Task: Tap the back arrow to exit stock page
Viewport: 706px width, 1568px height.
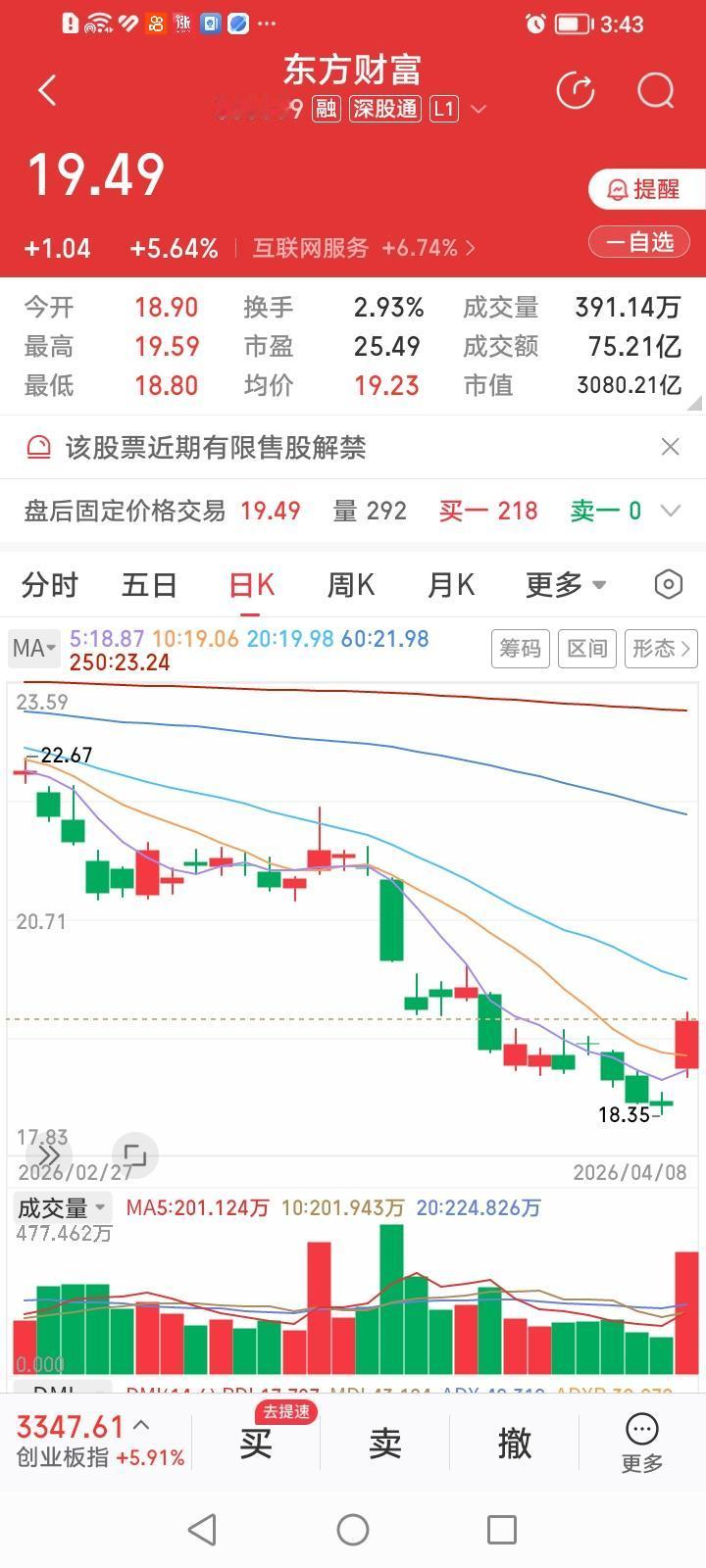Action: point(46,89)
